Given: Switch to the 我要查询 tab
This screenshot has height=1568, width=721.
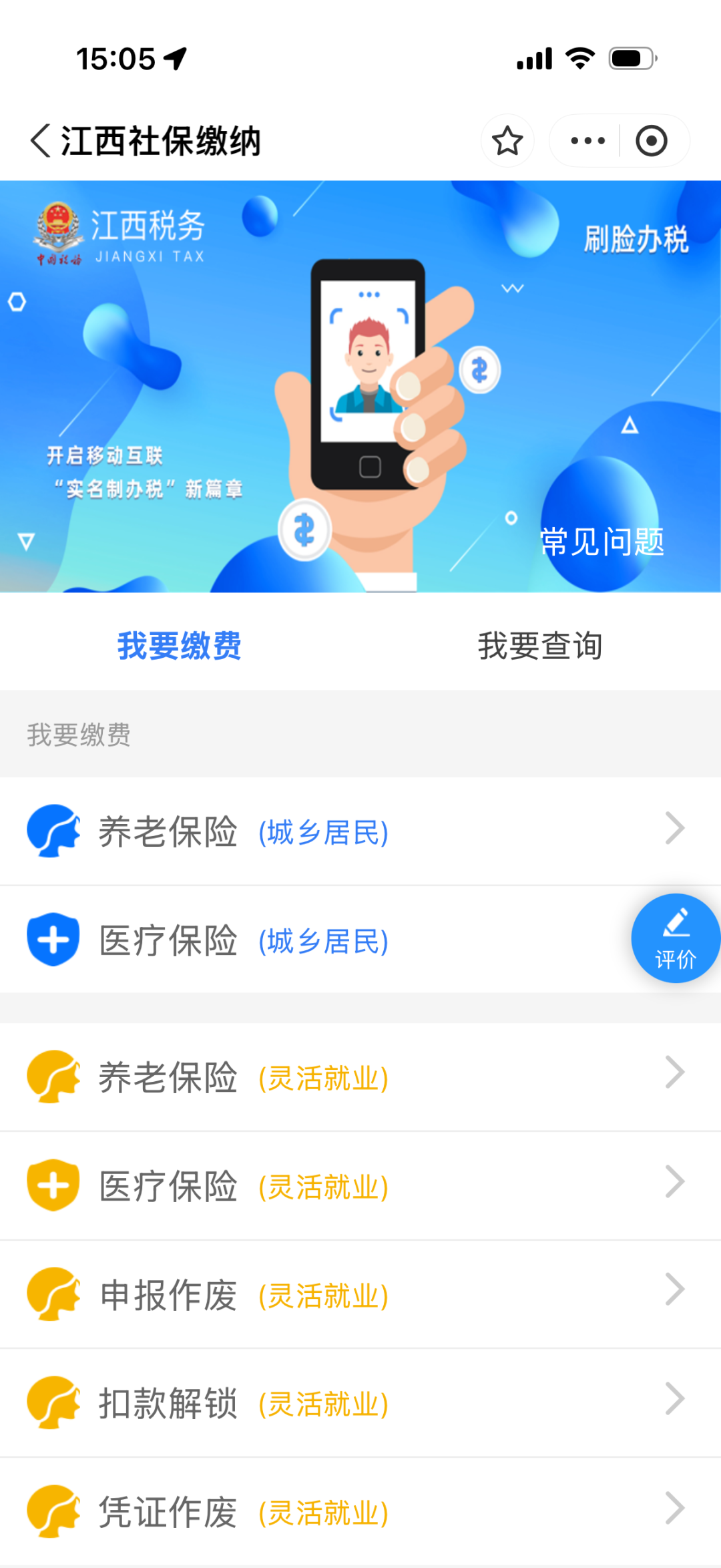Looking at the screenshot, I should click(x=540, y=646).
